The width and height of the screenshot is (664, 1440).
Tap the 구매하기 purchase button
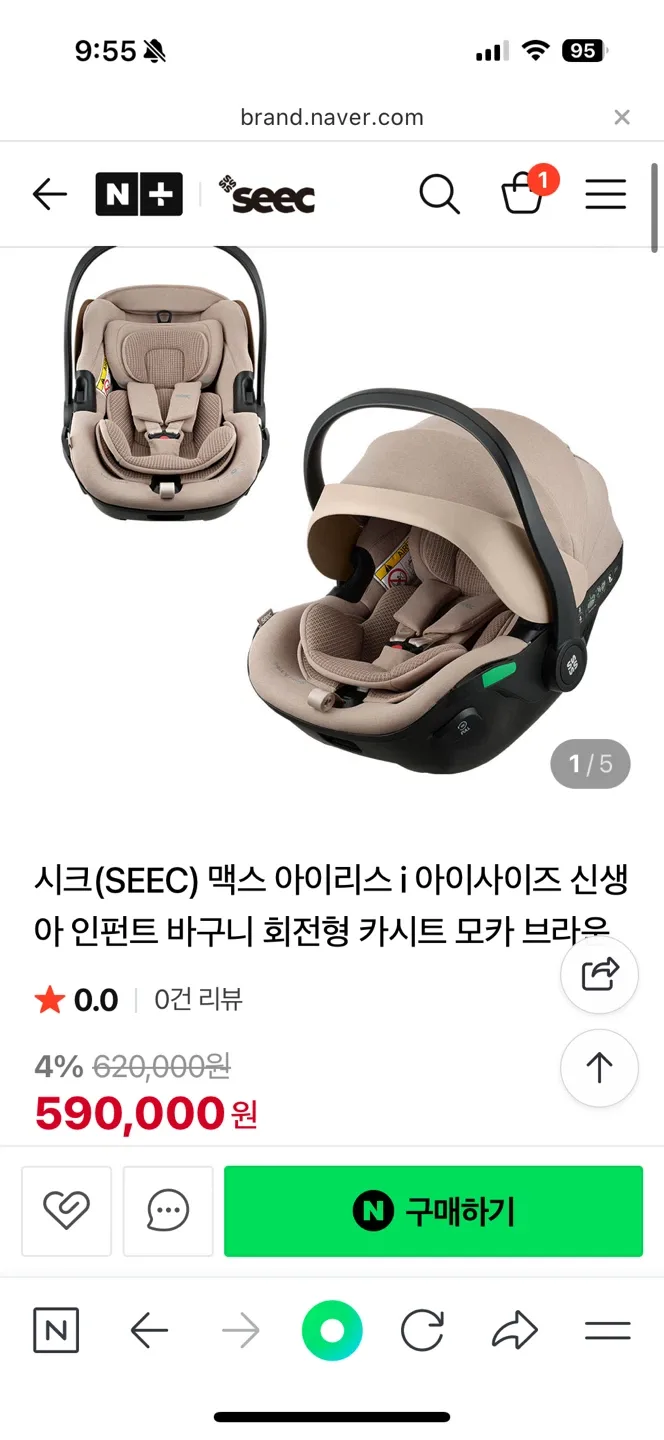[x=433, y=1211]
